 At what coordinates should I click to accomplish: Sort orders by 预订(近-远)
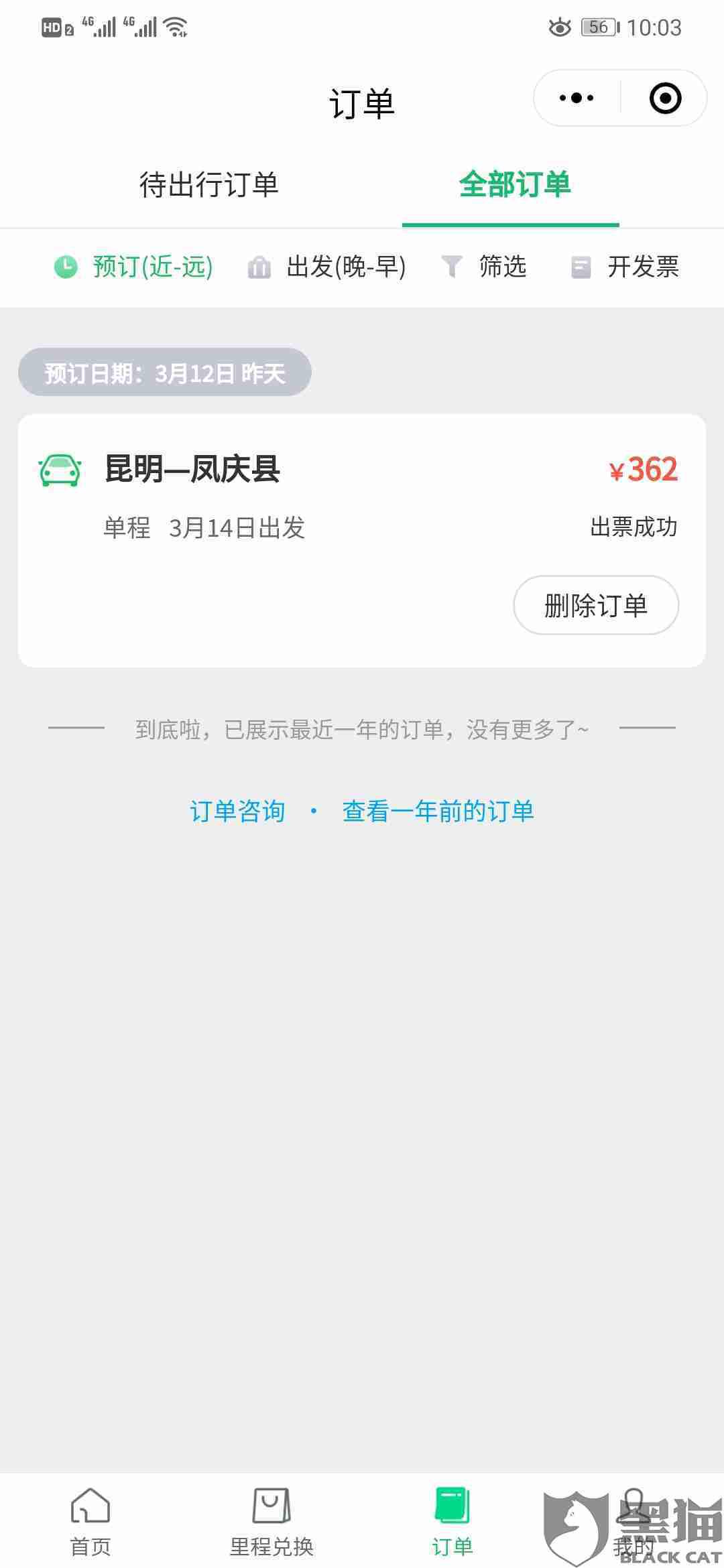(134, 267)
